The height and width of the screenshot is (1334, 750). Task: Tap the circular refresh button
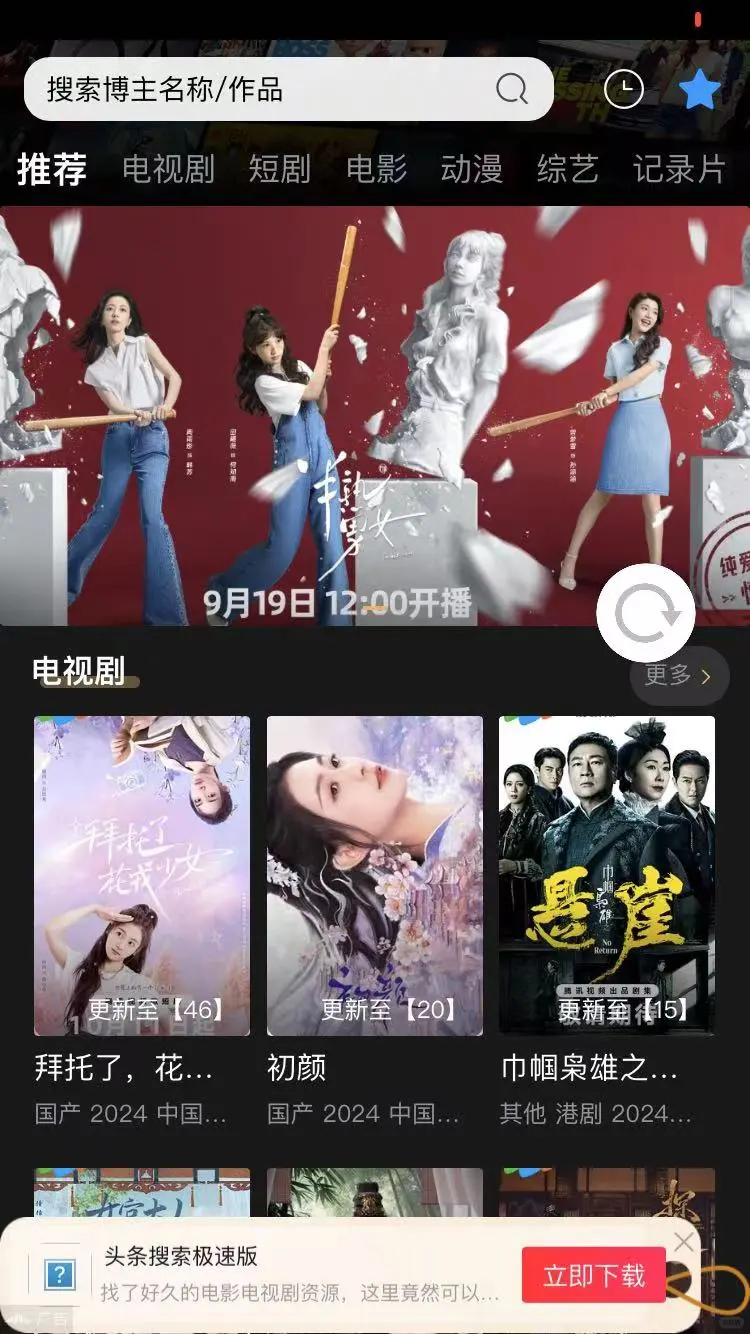tap(646, 613)
